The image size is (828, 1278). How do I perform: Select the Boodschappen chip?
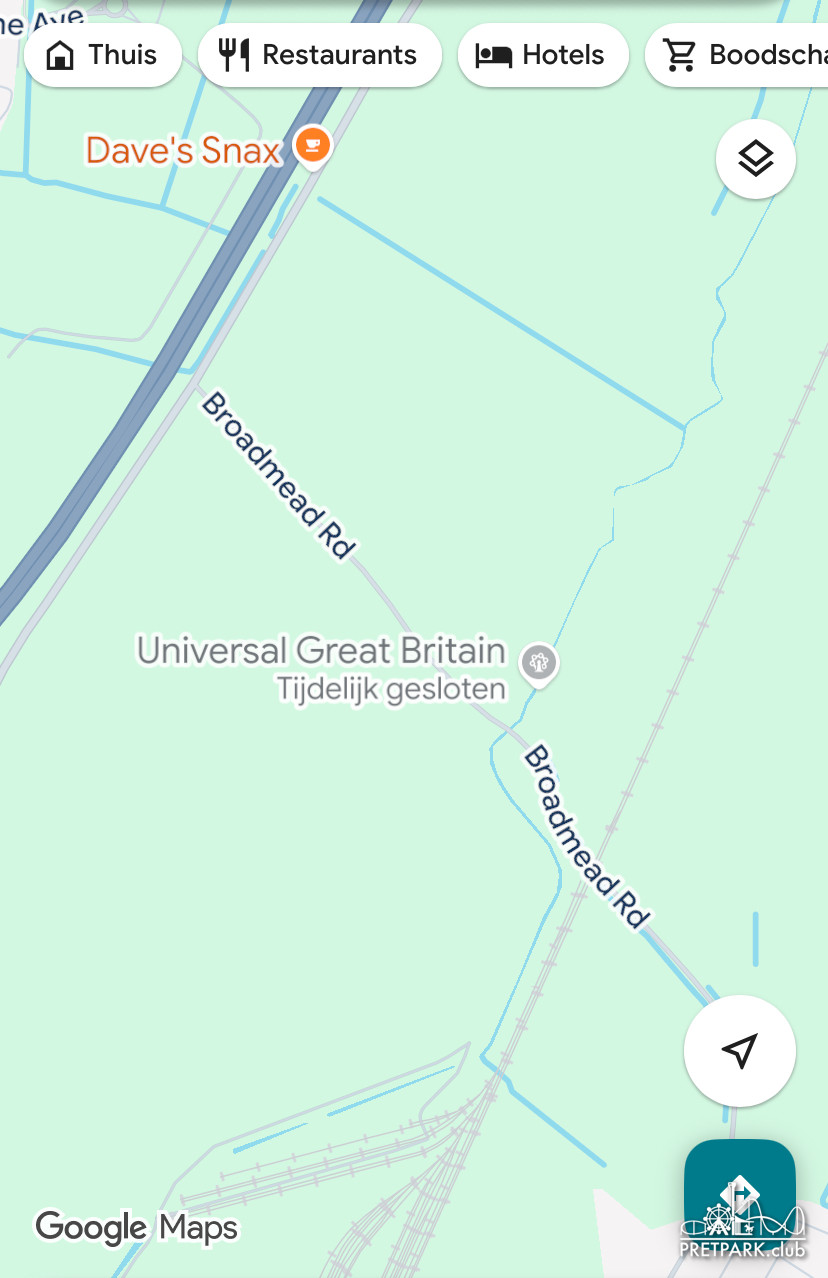740,55
